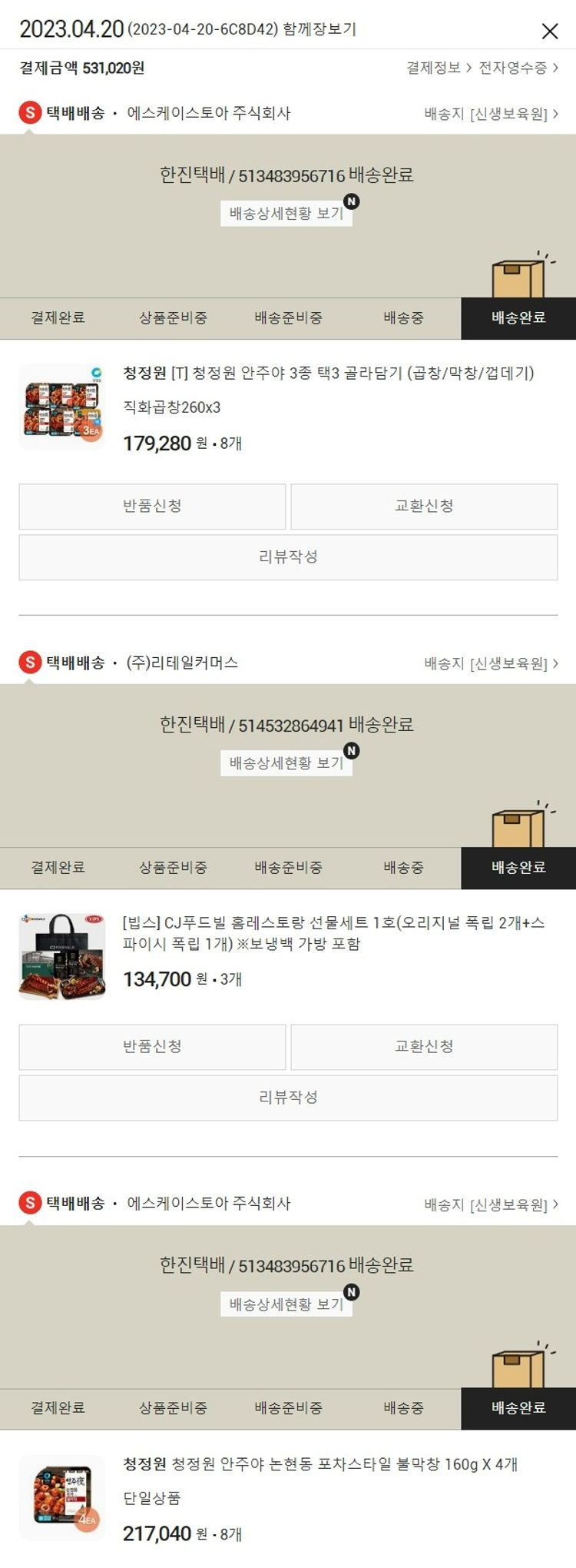Open 빕스 CJ푸드빌 홈레스토랑 선물세트 product
The height and width of the screenshot is (1568, 576).
tap(333, 932)
